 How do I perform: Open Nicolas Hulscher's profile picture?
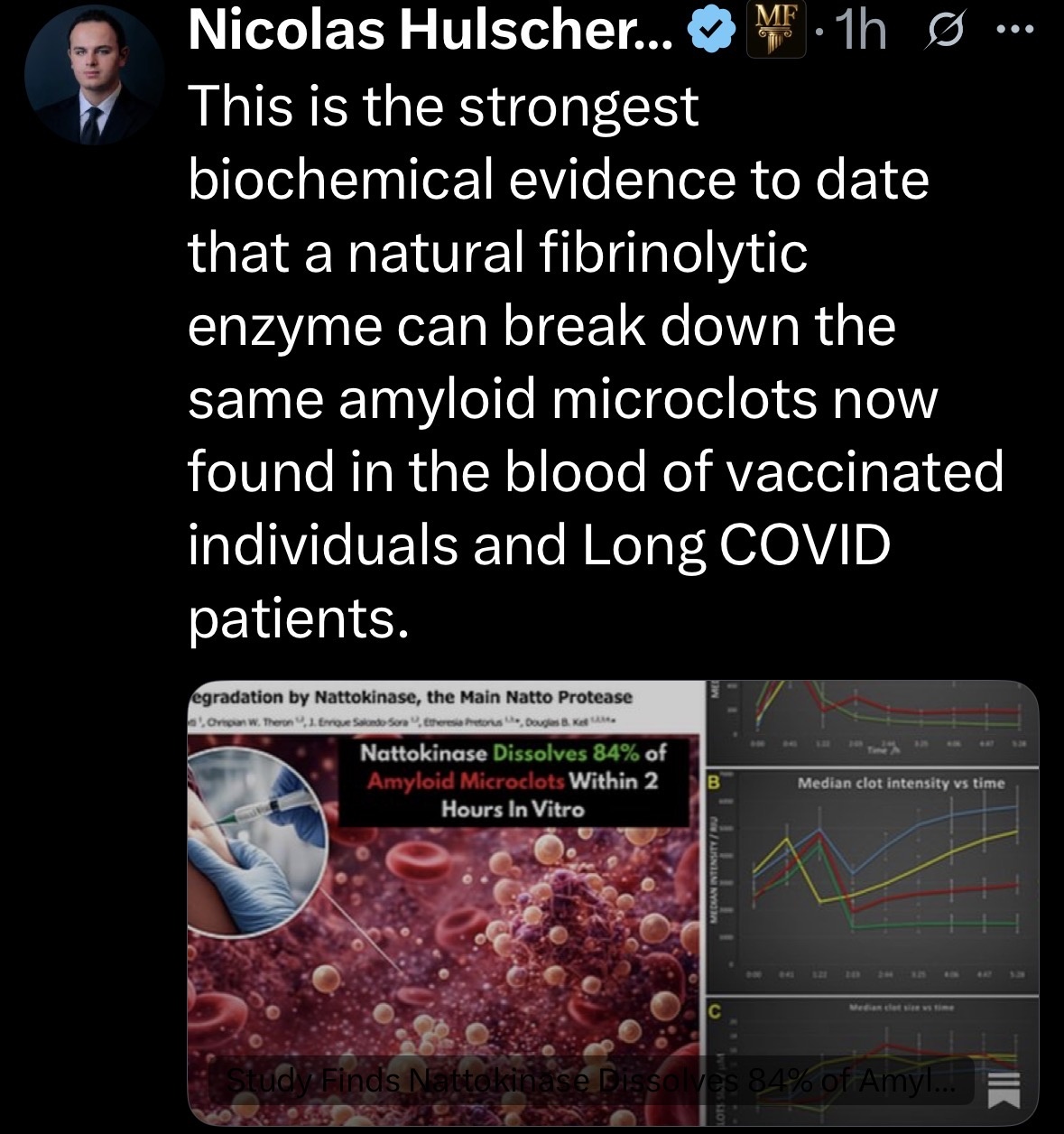(93, 76)
